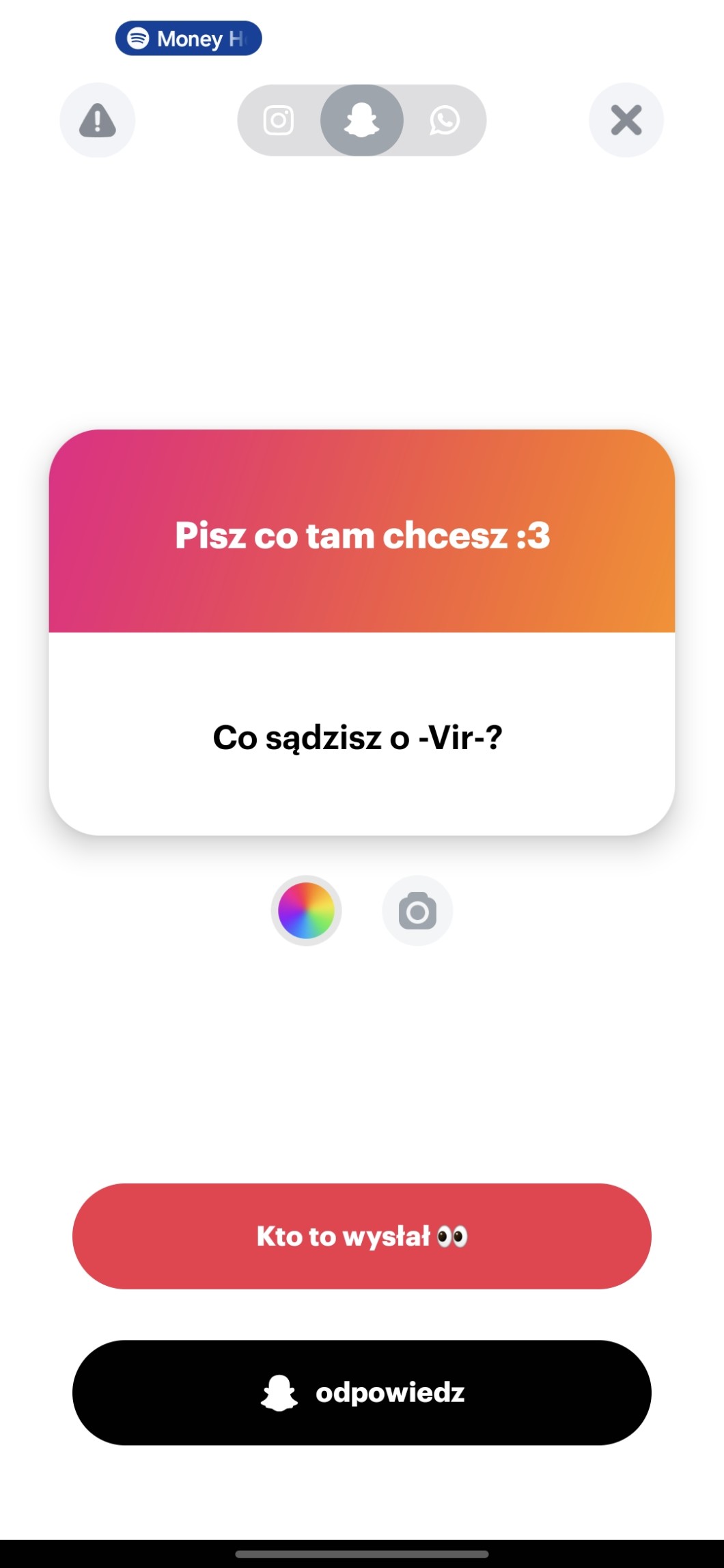Tap the camera icon below the card

(x=417, y=911)
